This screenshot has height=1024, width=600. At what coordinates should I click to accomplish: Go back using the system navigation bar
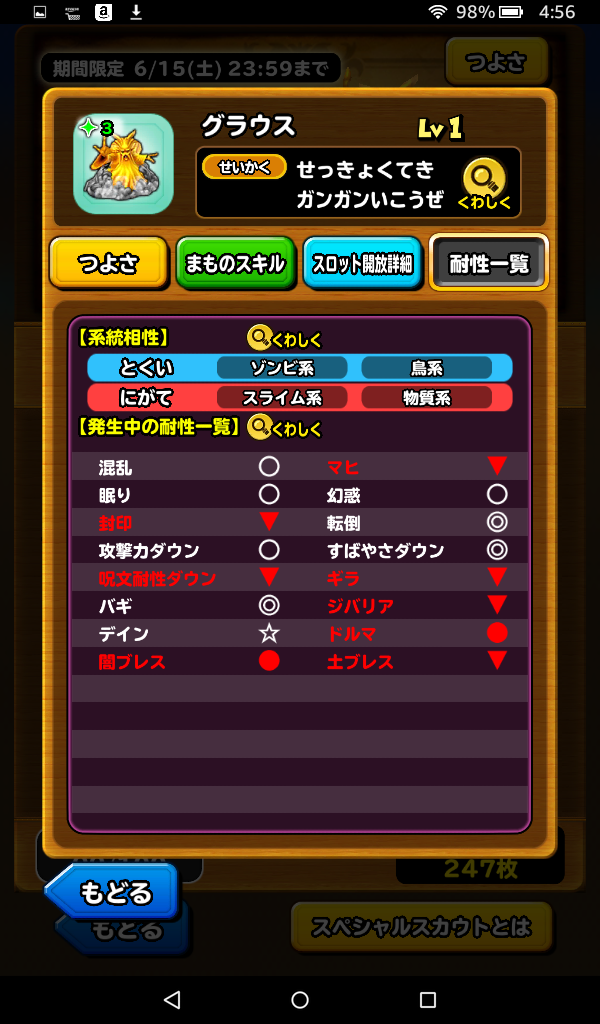[172, 1000]
